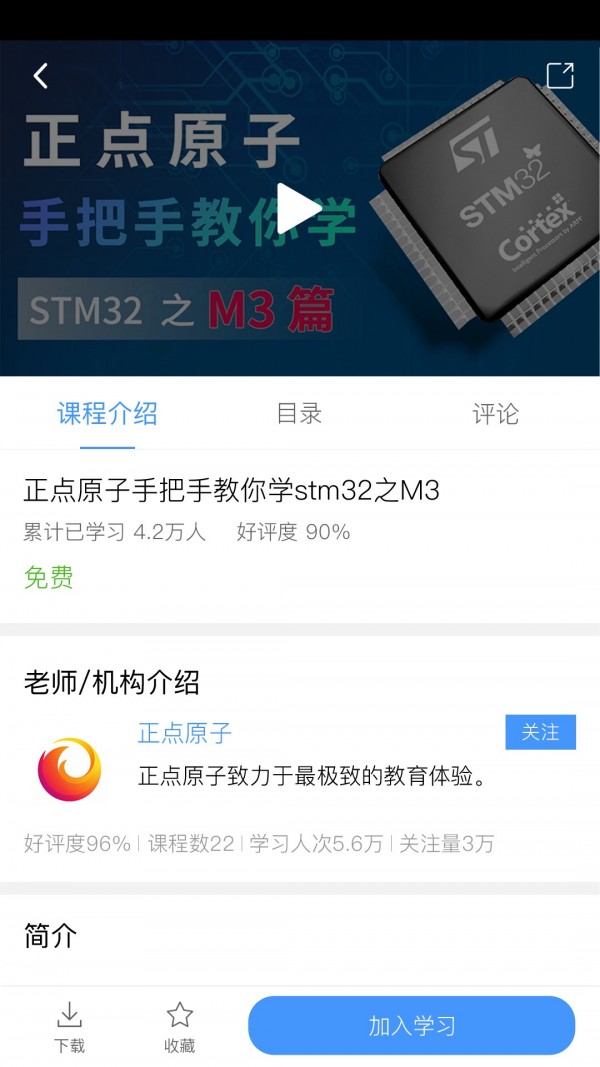Download the course with 下载
The height and width of the screenshot is (1067, 600).
pos(69,1028)
